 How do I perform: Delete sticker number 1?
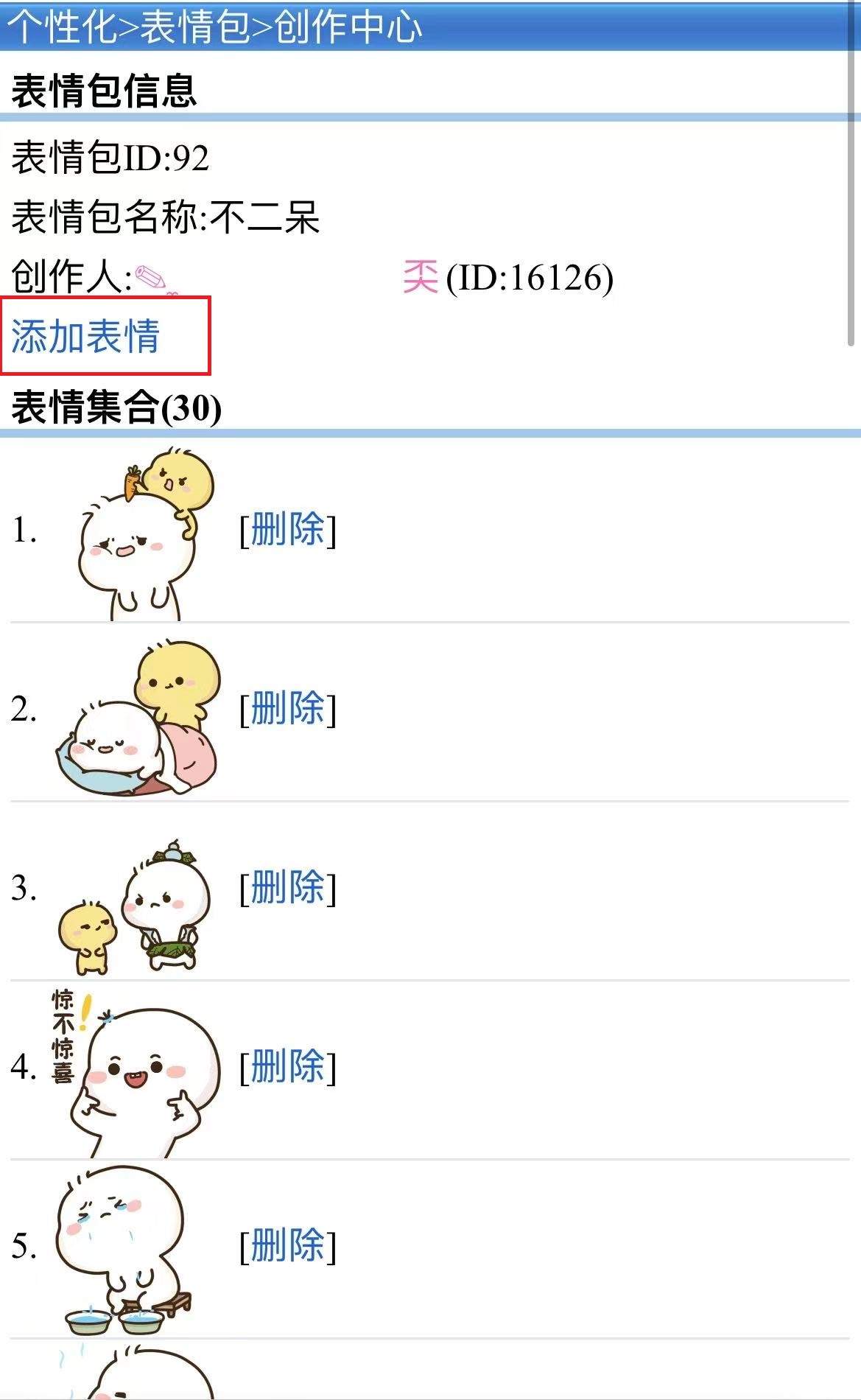pos(287,529)
